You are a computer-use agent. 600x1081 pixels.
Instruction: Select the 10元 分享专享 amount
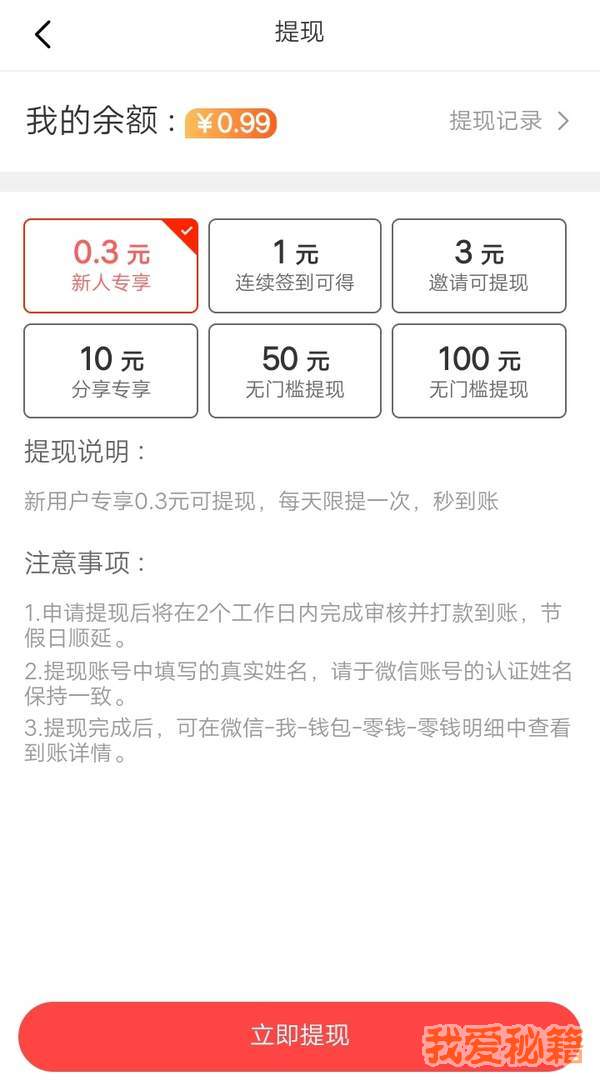click(111, 371)
